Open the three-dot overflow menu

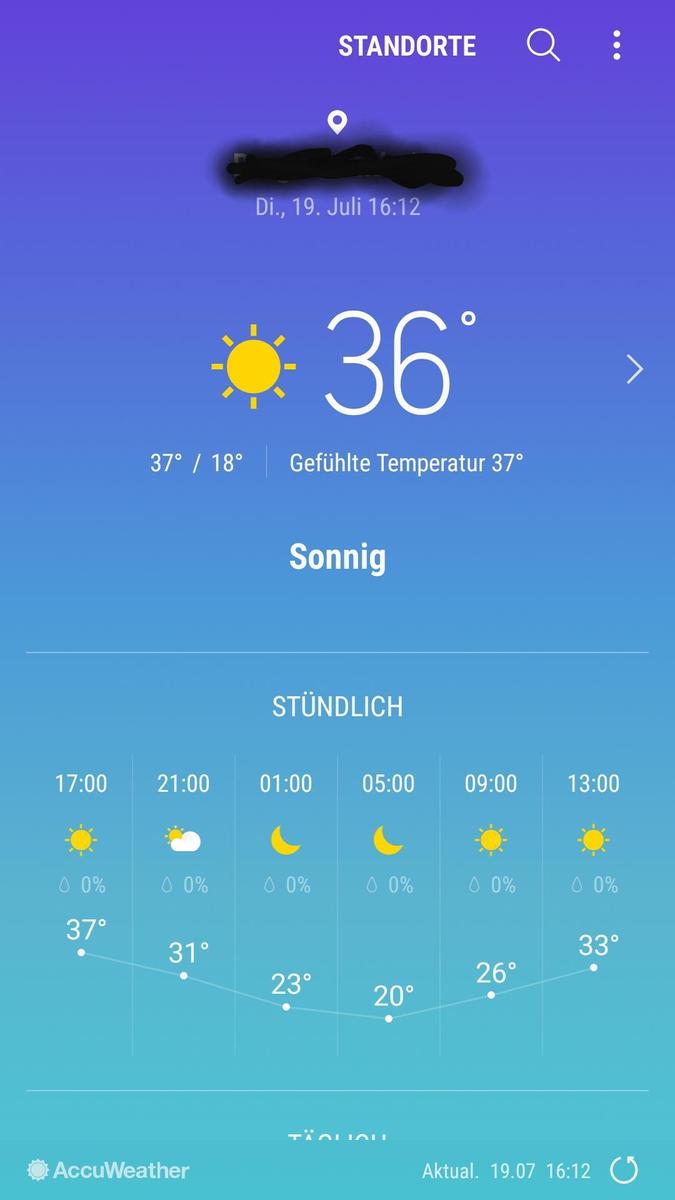tap(617, 45)
